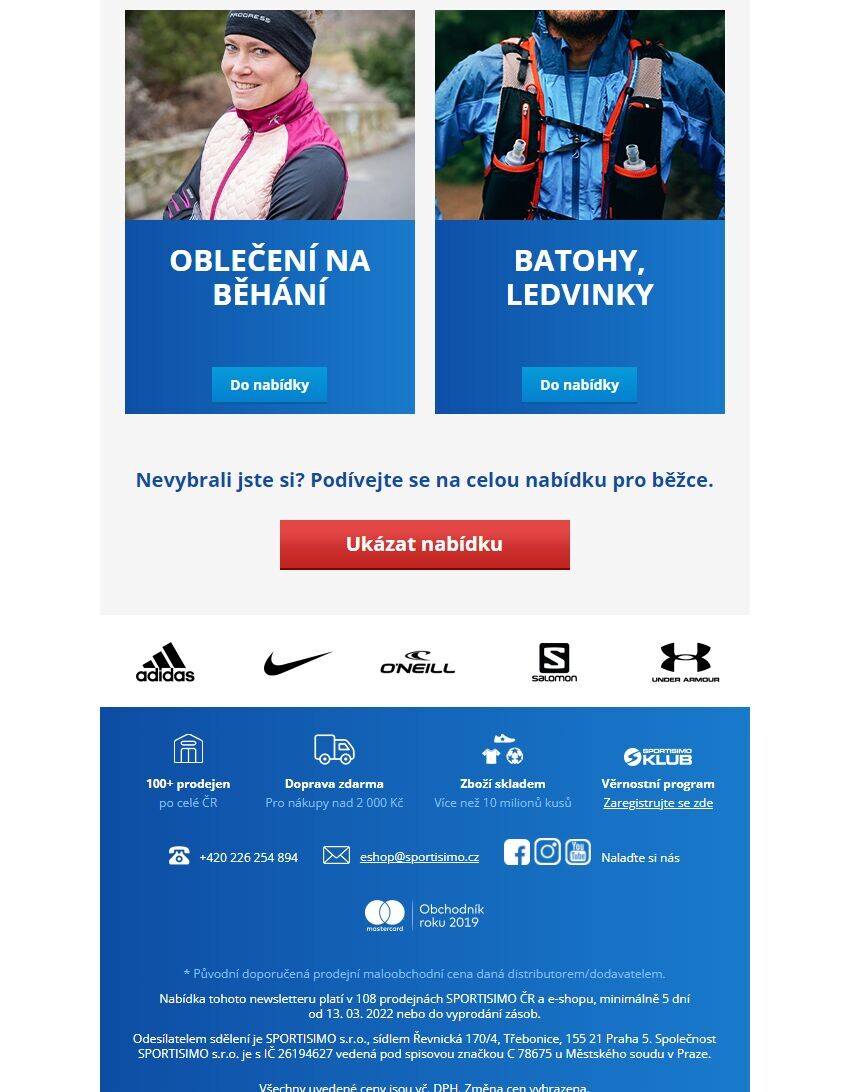Screen dimensions: 841x1092
Task: Select the Under Armour brand logo
Action: tap(686, 662)
